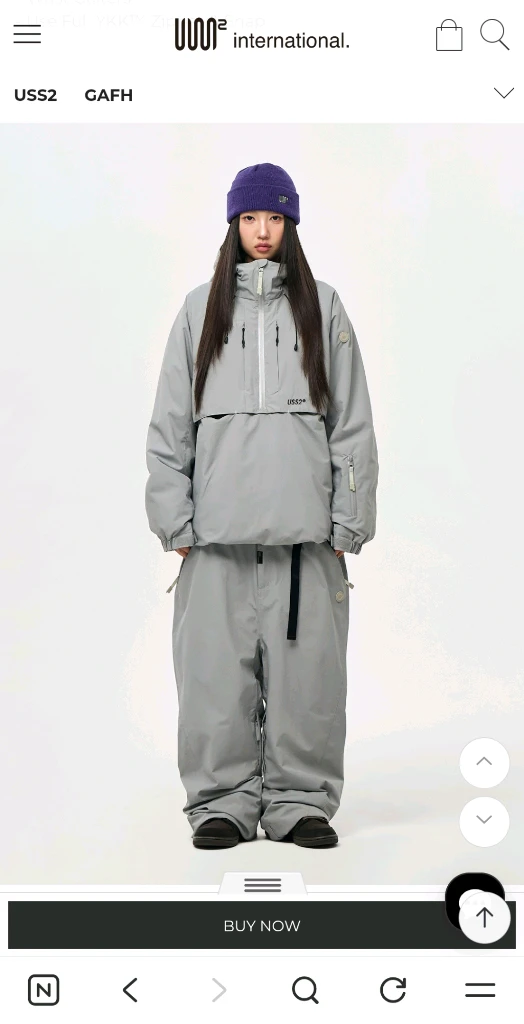Open the shopping bag
The width and height of the screenshot is (524, 1024).
click(449, 35)
